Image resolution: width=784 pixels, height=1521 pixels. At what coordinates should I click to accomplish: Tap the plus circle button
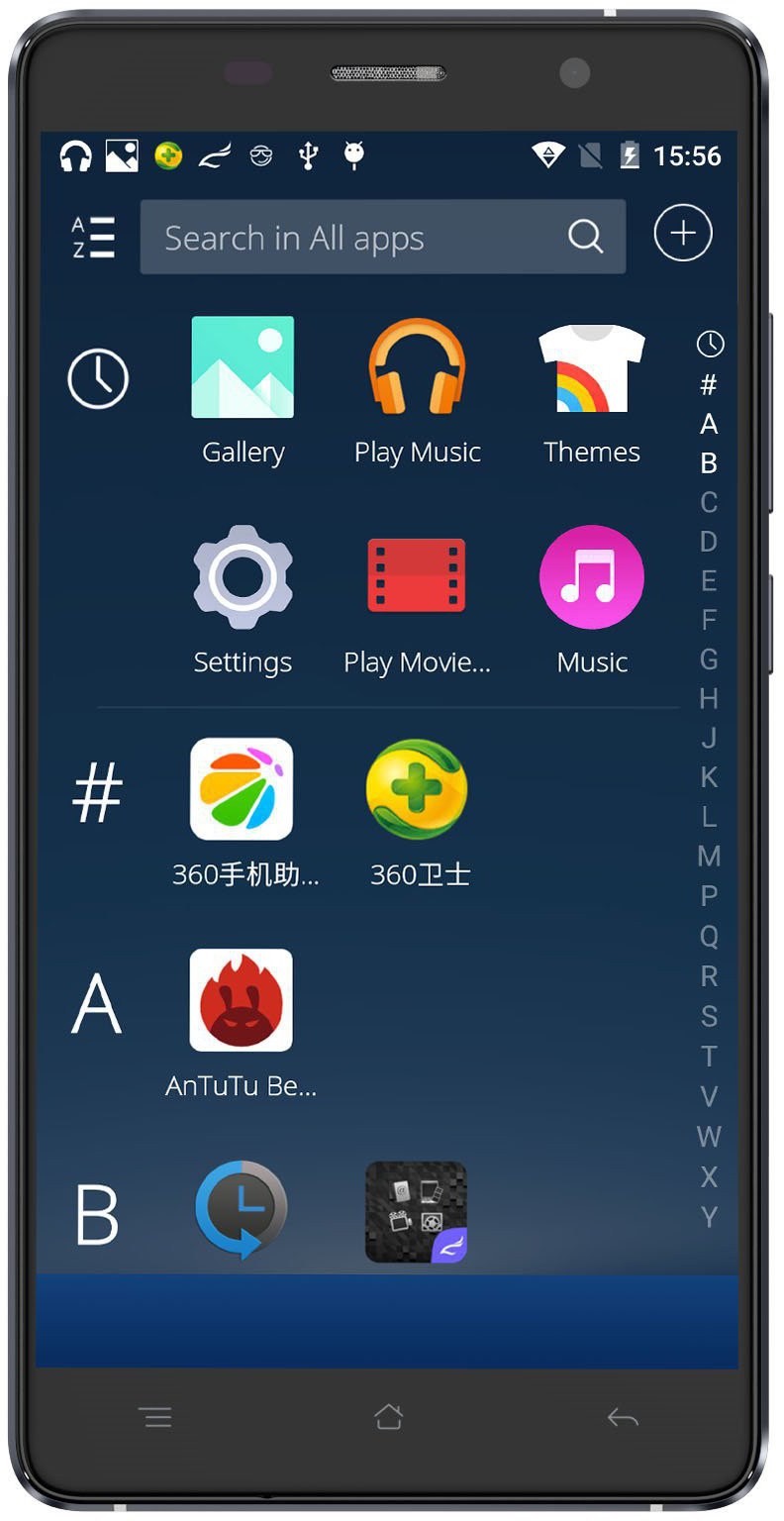click(x=683, y=234)
